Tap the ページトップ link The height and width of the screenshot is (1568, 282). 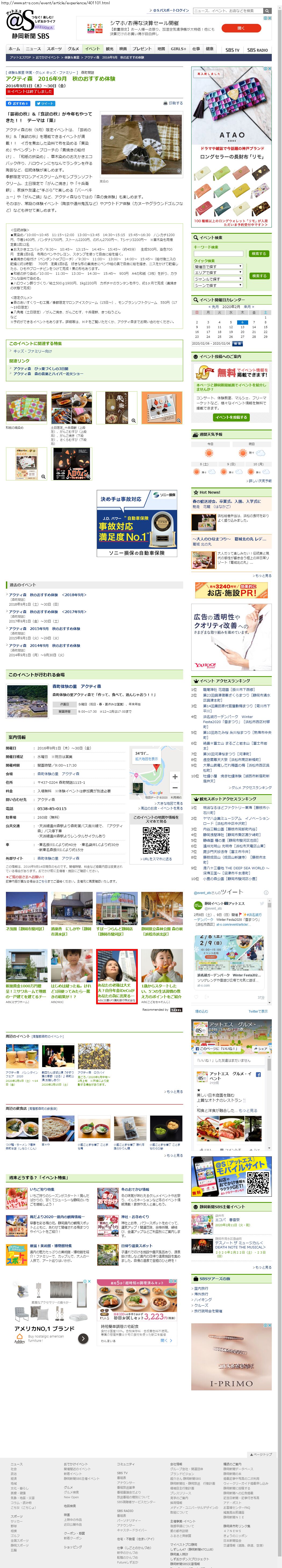coord(262,1454)
